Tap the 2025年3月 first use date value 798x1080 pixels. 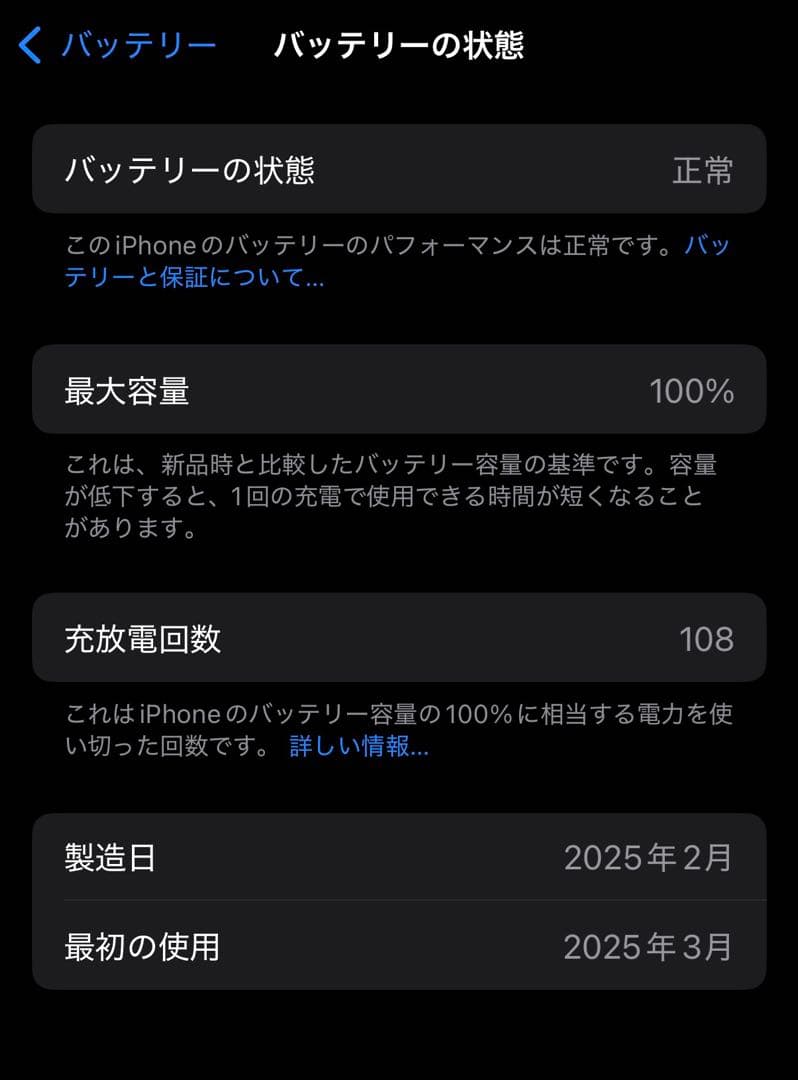click(x=648, y=946)
